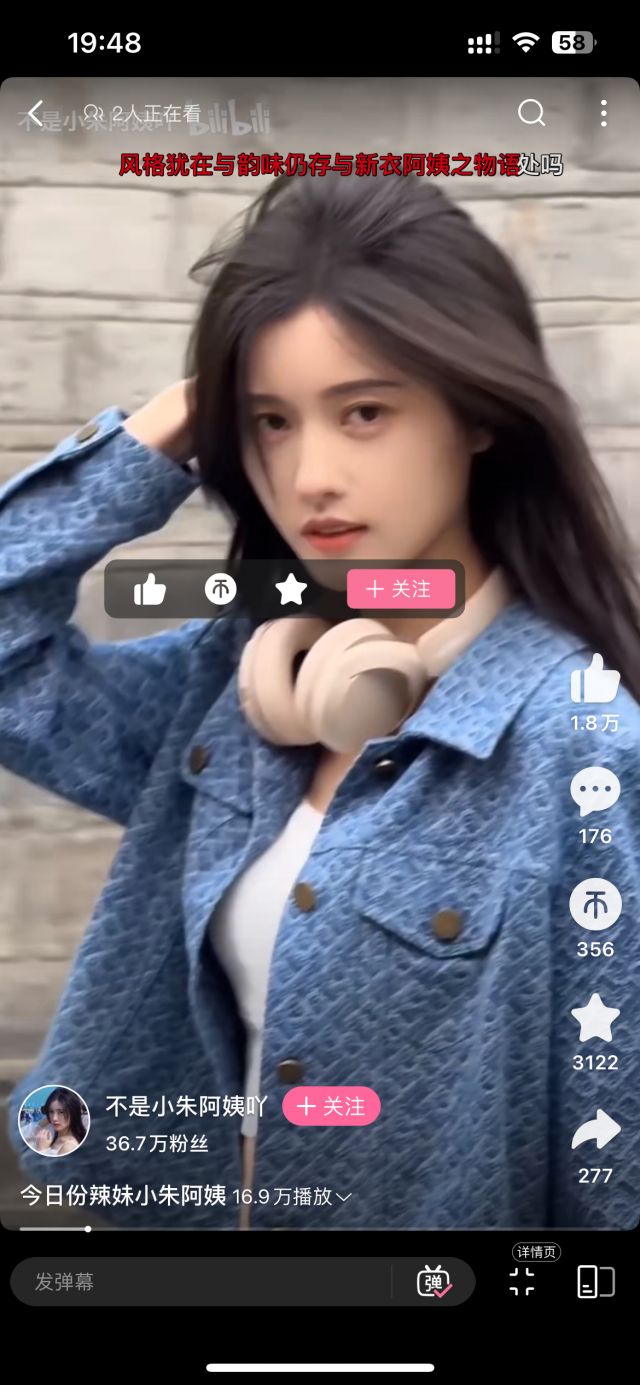Viewport: 640px width, 1385px height.
Task: Tap 关注 in the floating action bar
Action: [x=400, y=589]
